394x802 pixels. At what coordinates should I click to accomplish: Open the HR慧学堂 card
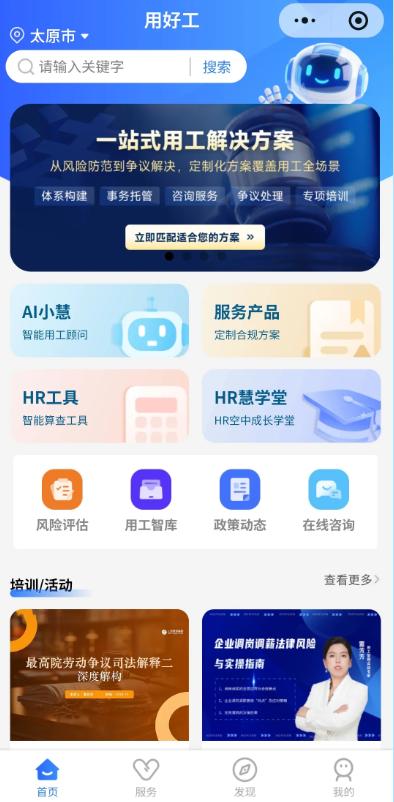[x=292, y=406]
